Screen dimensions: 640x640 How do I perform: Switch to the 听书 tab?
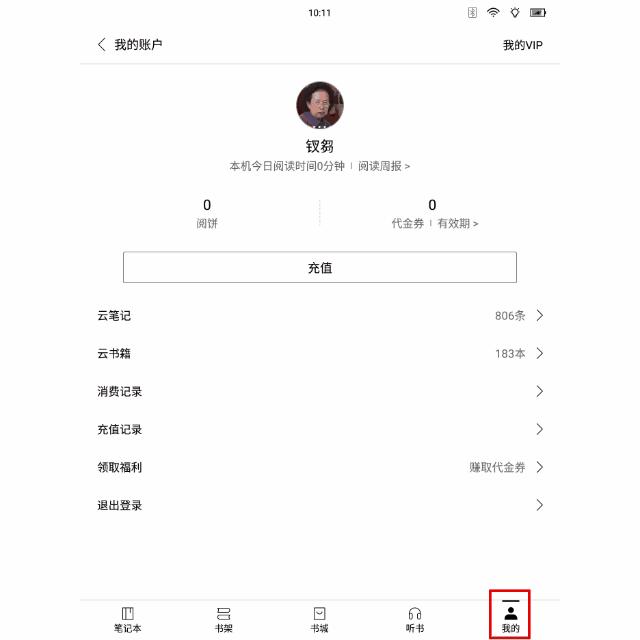(415, 619)
